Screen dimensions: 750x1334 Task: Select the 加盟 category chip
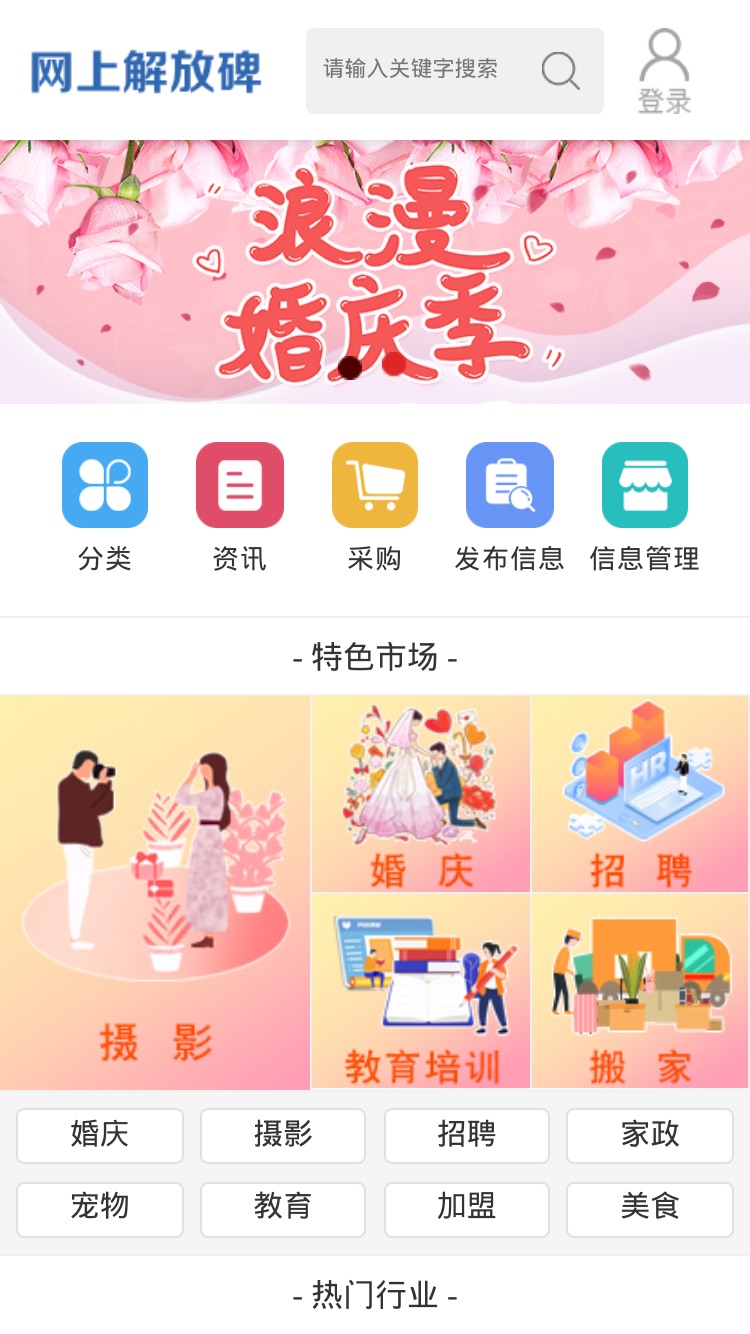pyautogui.click(x=467, y=1210)
